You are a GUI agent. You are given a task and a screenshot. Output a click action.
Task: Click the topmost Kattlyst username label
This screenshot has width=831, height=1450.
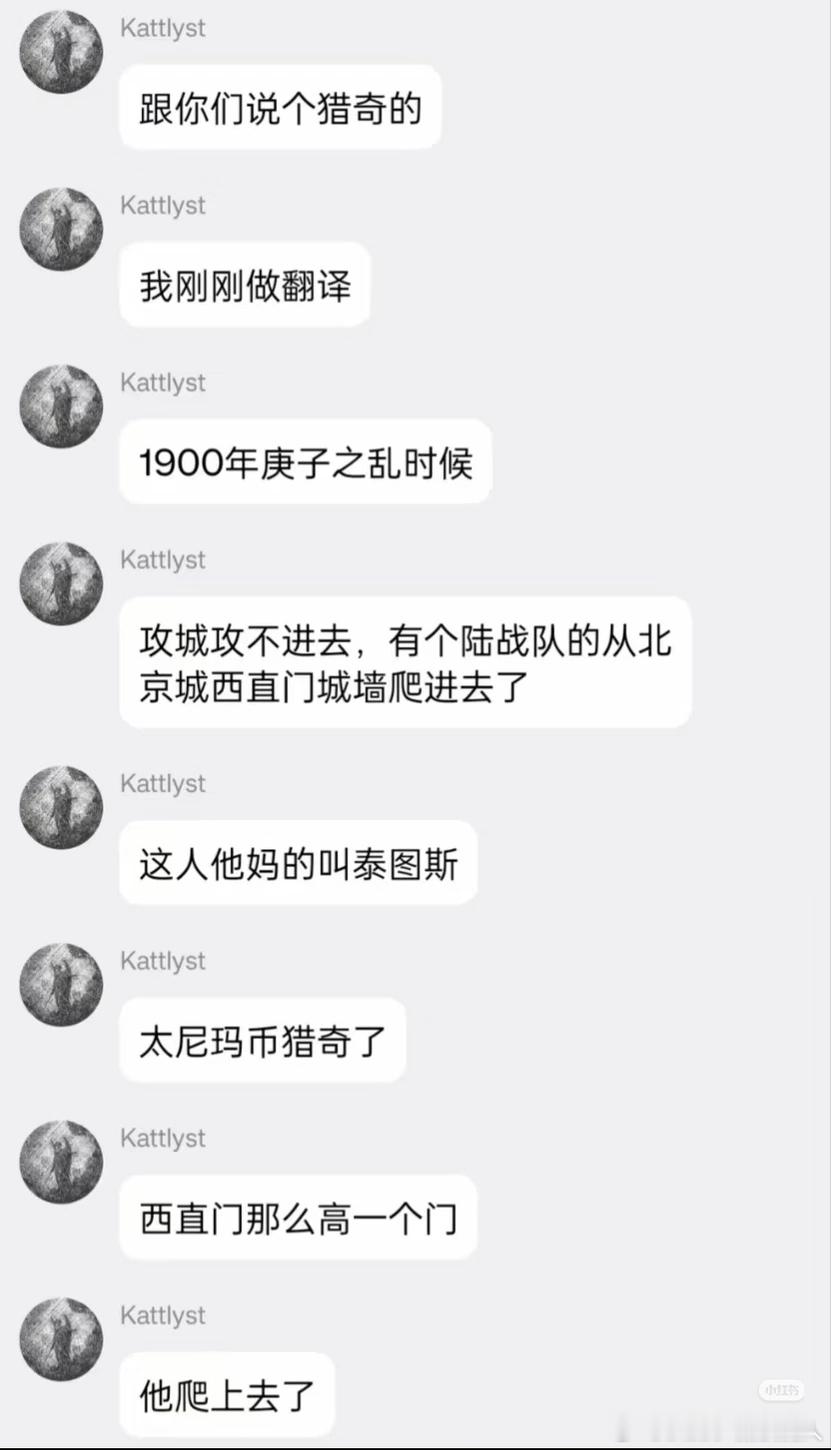tap(163, 28)
